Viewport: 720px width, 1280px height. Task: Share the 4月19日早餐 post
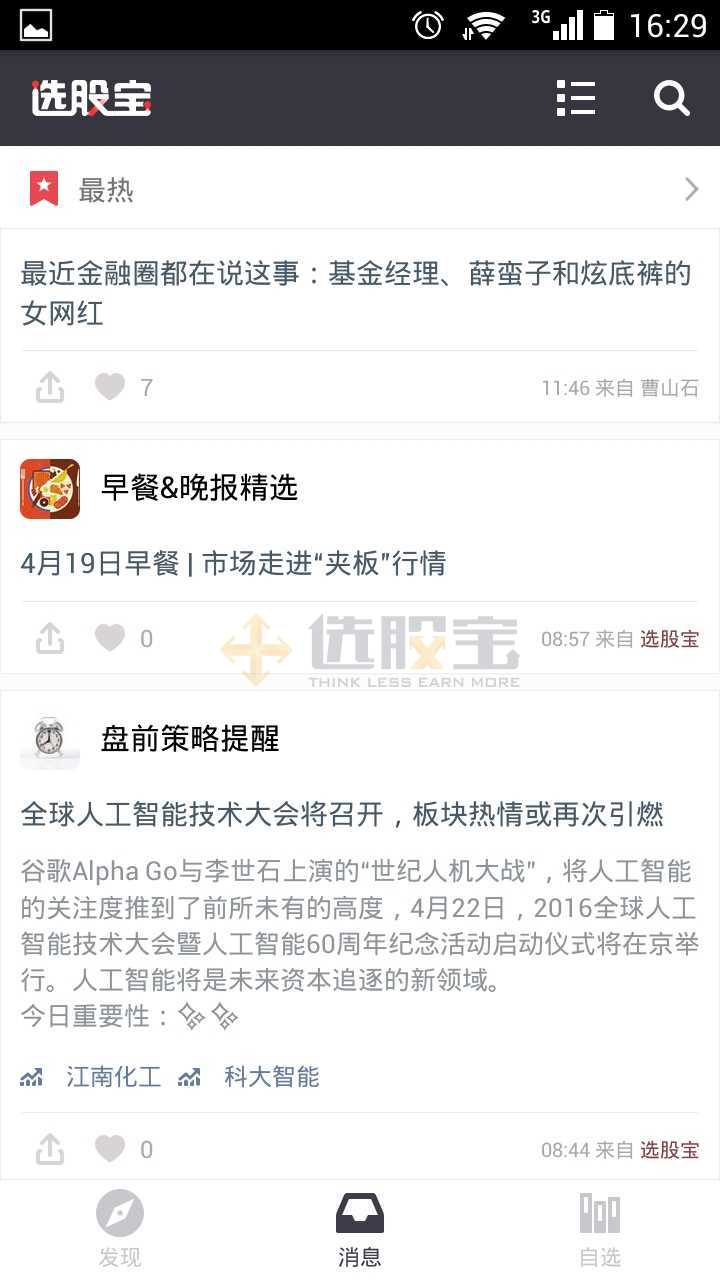pyautogui.click(x=50, y=638)
